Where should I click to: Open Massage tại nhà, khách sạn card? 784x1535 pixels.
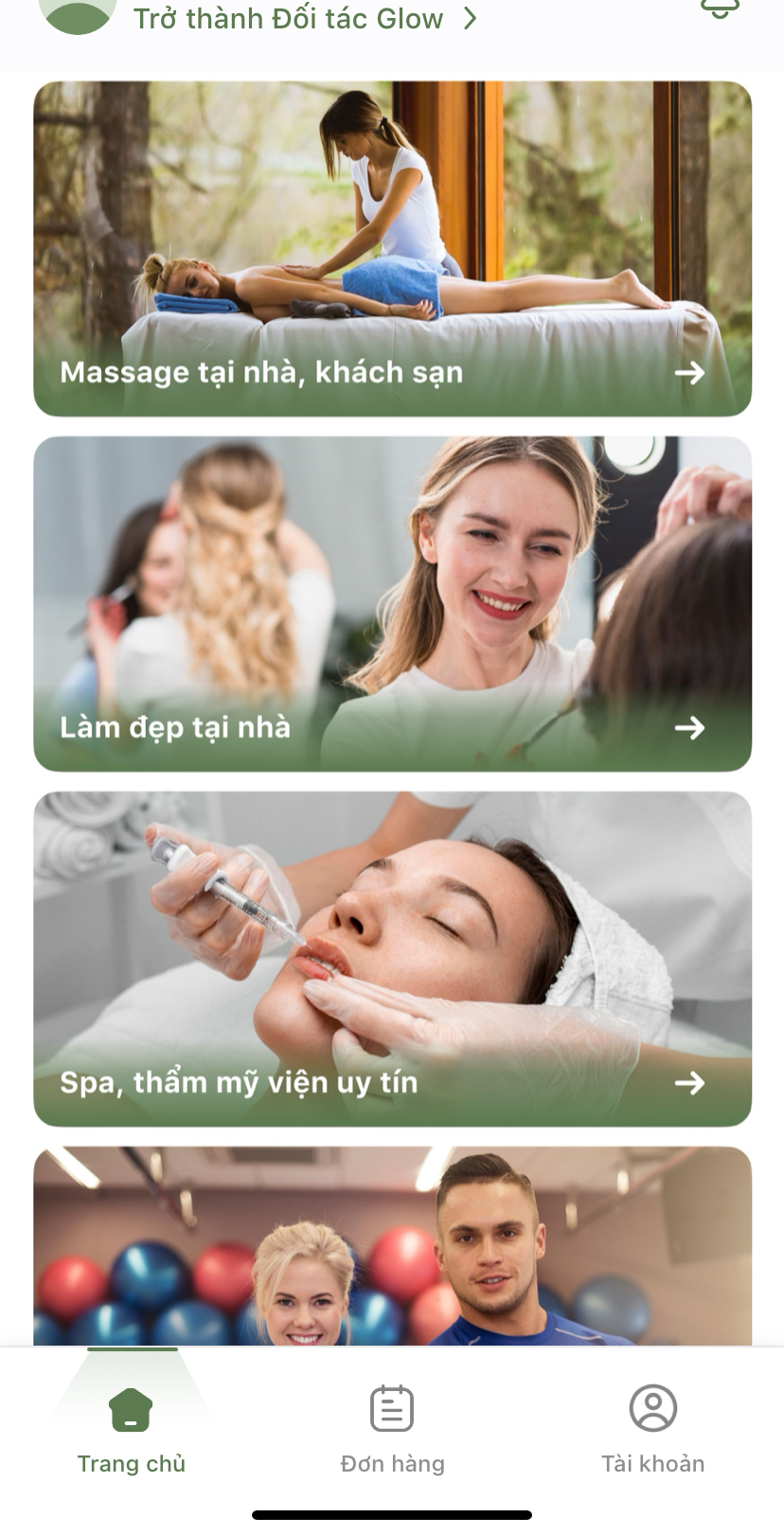click(x=392, y=248)
